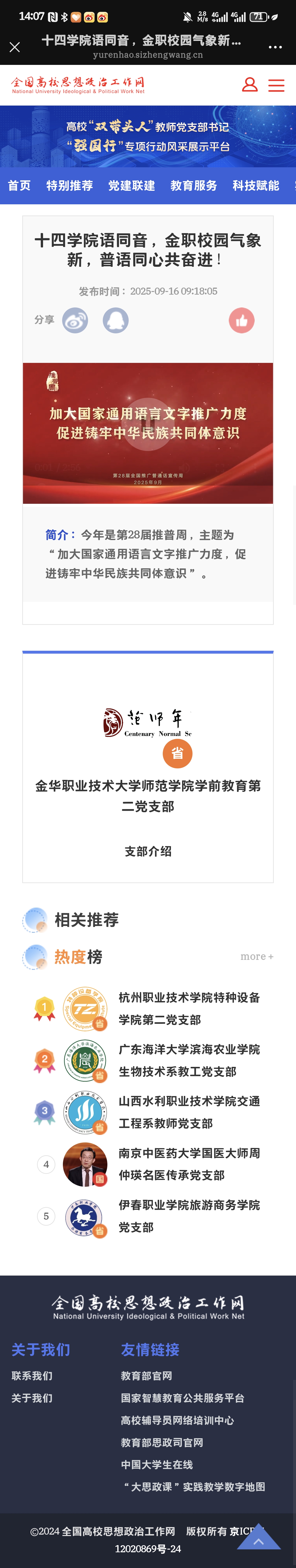Open 广东海洋大学滨海农业学院 branch entry
Screen dimensions: 296x1568
(189, 1060)
